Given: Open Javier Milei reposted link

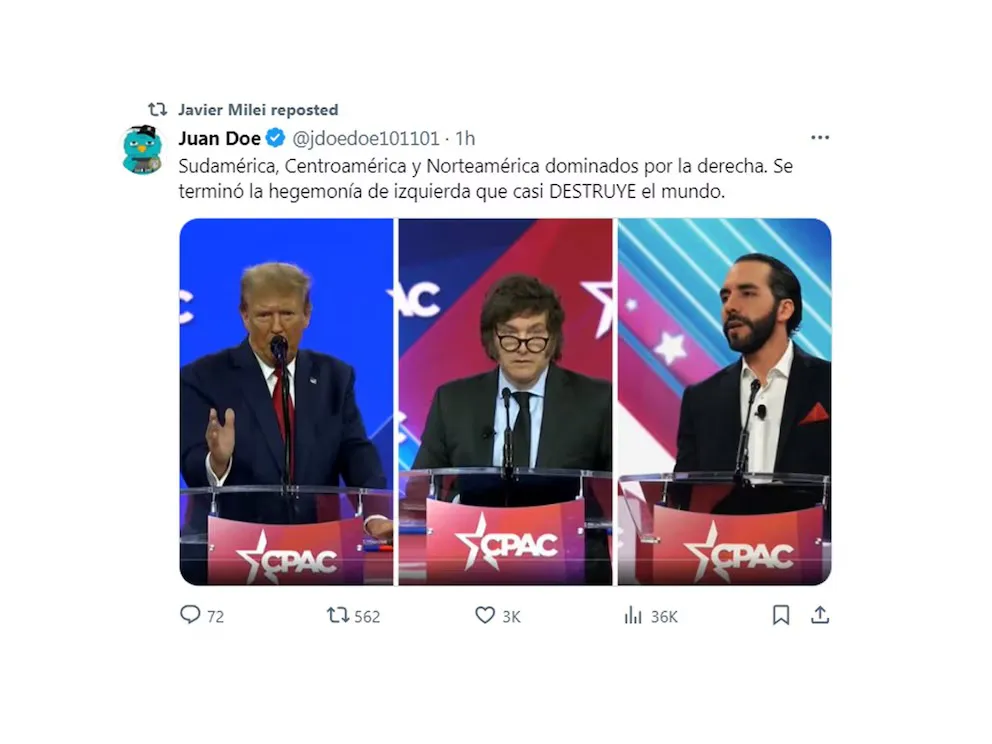Looking at the screenshot, I should point(258,110).
